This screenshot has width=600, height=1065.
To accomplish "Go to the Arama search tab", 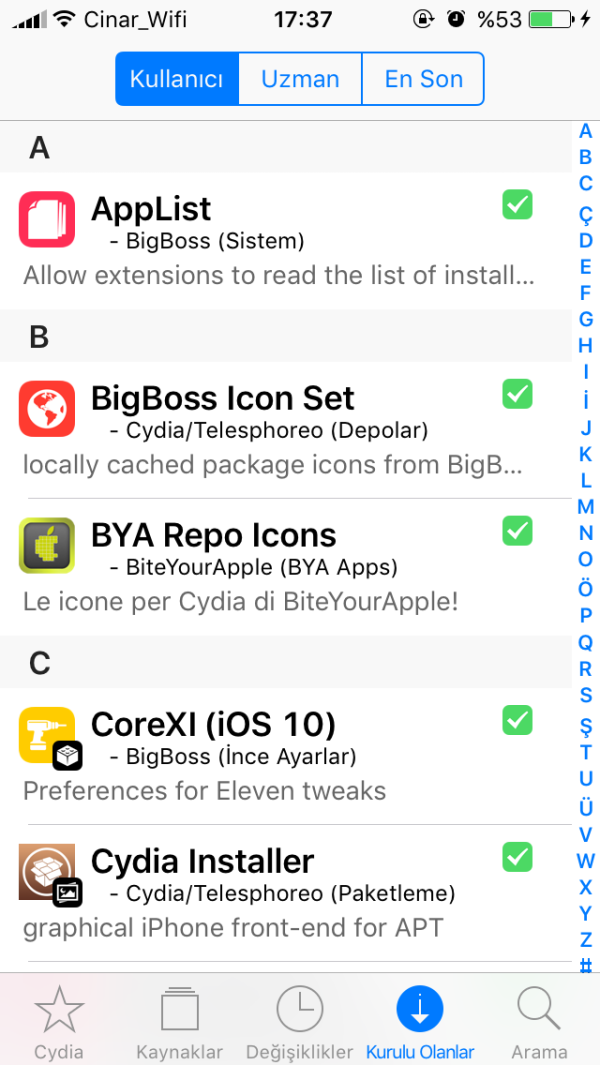I will pos(539,1022).
